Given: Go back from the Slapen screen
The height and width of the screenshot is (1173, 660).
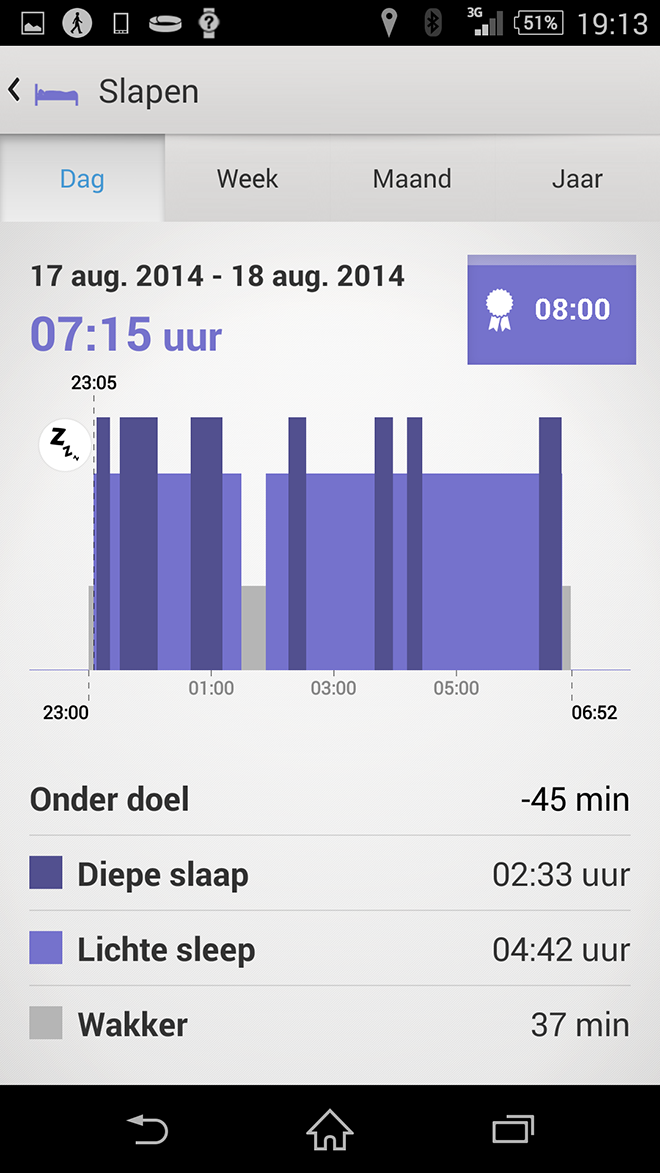Looking at the screenshot, I should click(13, 91).
